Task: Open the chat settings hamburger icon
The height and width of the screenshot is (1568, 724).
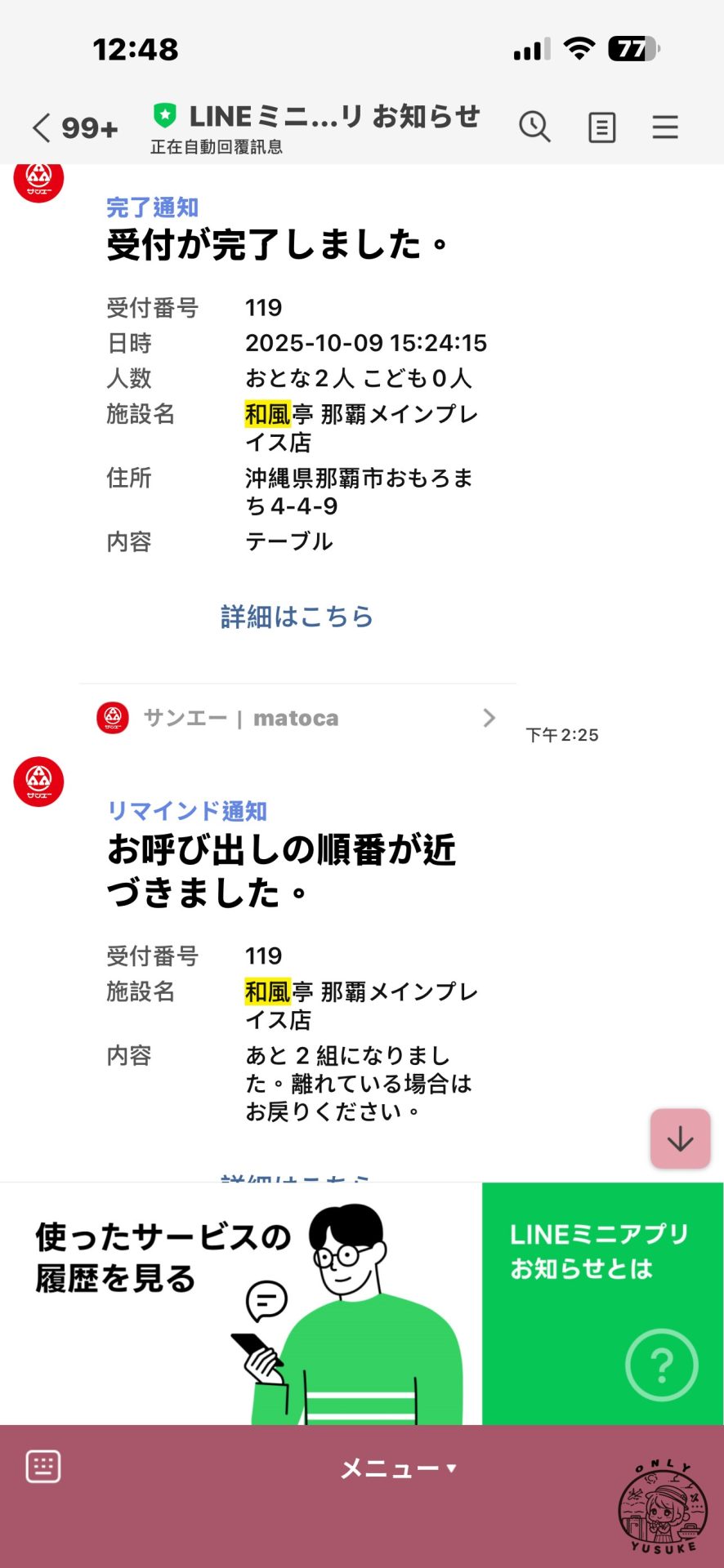Action: (665, 127)
